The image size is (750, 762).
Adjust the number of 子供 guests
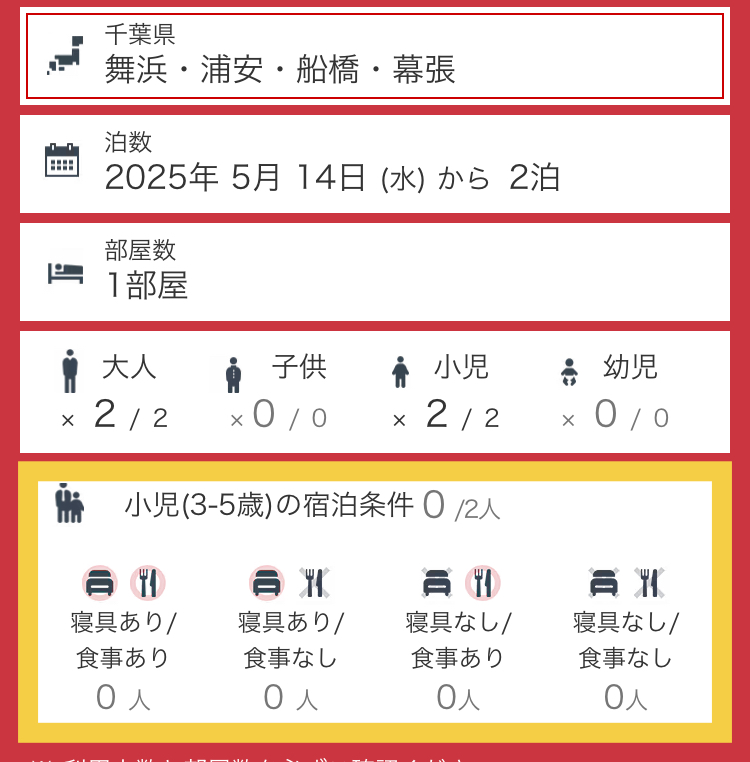[278, 392]
